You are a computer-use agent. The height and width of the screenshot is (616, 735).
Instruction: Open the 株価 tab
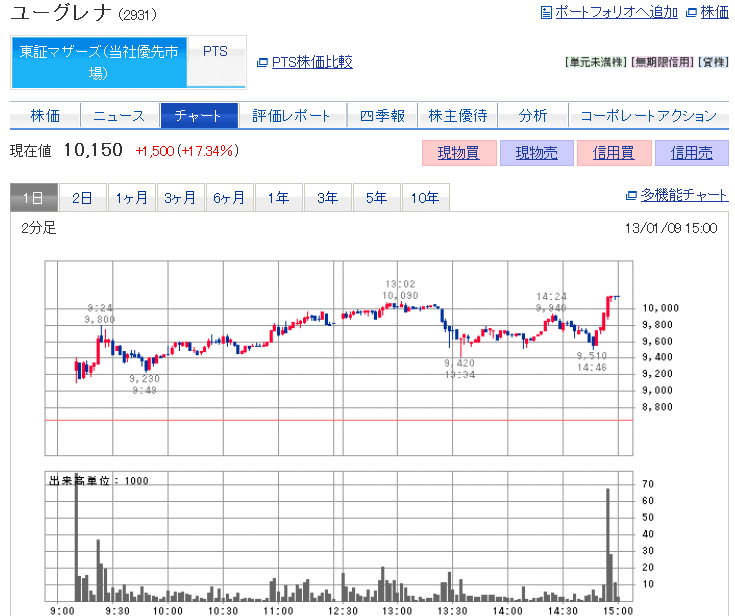pyautogui.click(x=45, y=116)
